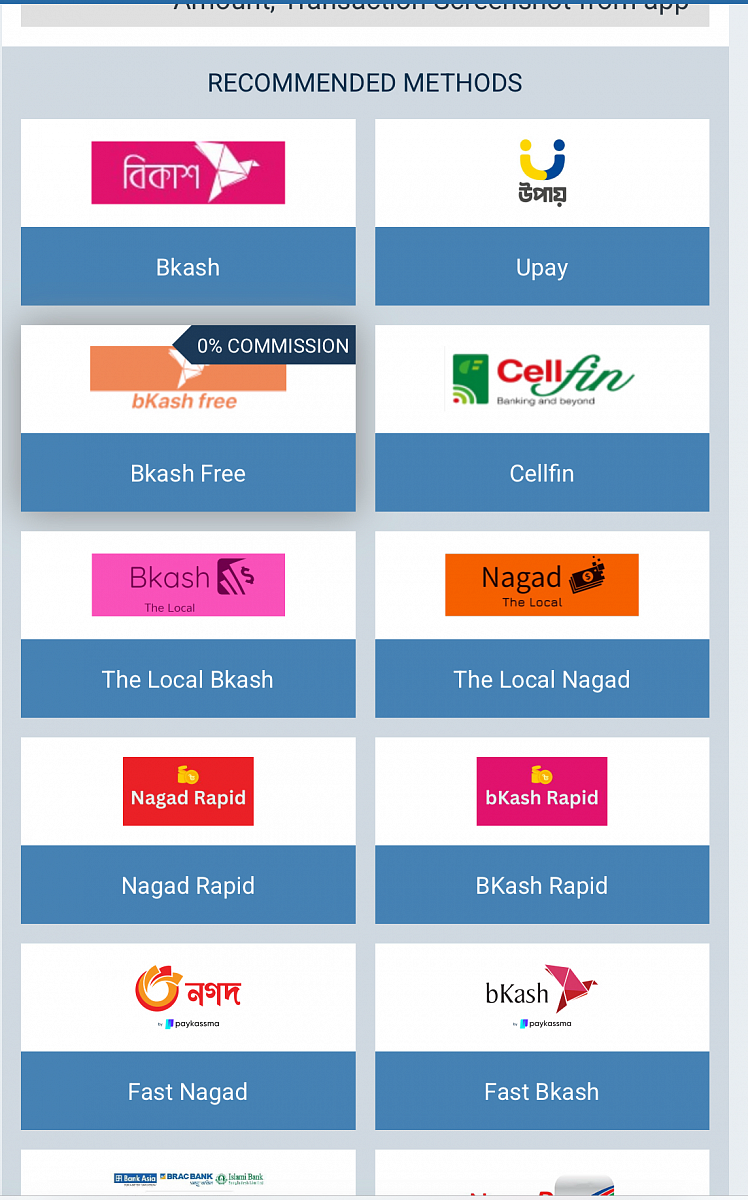The image size is (748, 1200).
Task: Select the Nagad Rapid red logo
Action: 188,791
